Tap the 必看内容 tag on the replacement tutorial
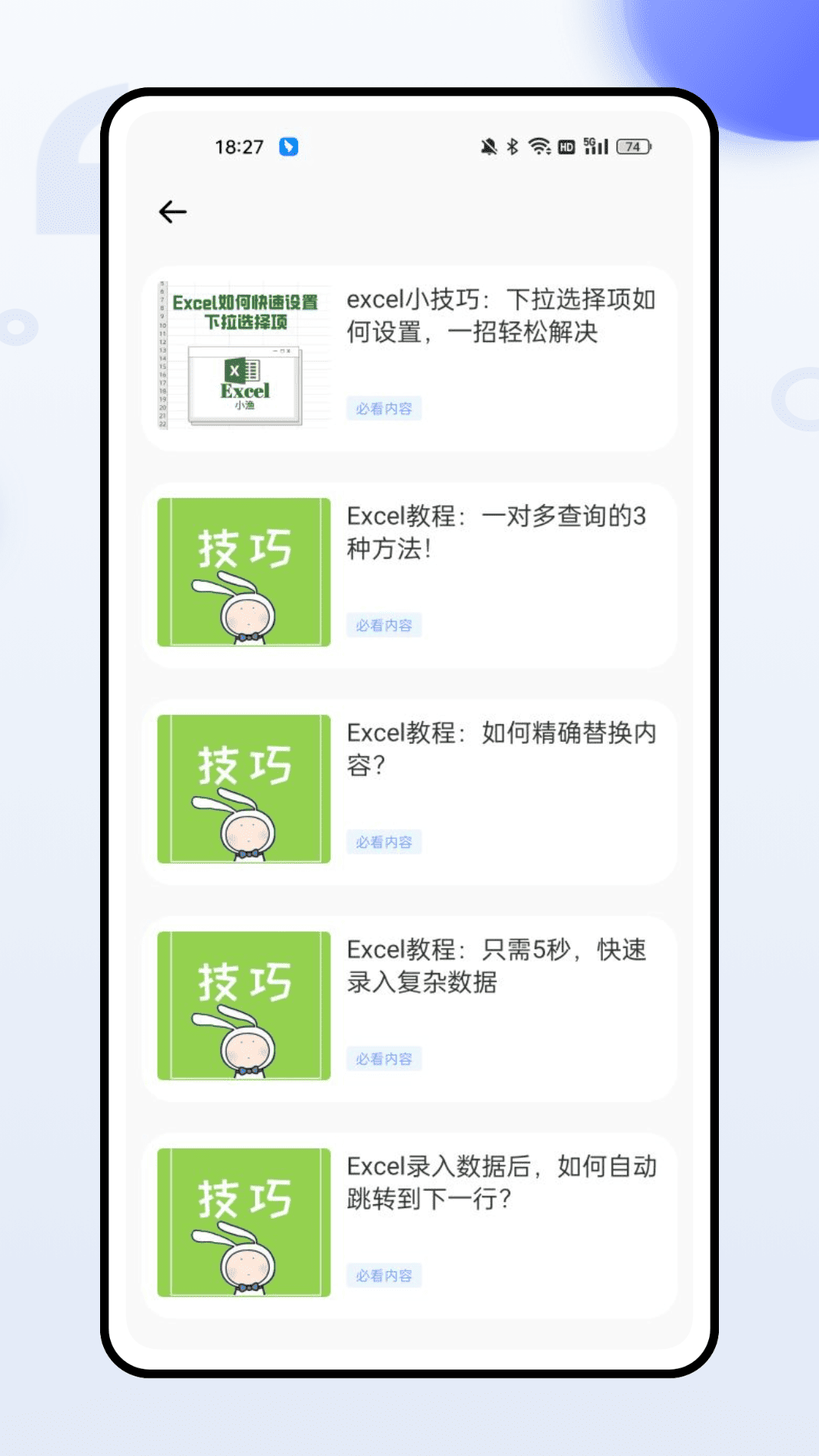The height and width of the screenshot is (1456, 819). 384,842
